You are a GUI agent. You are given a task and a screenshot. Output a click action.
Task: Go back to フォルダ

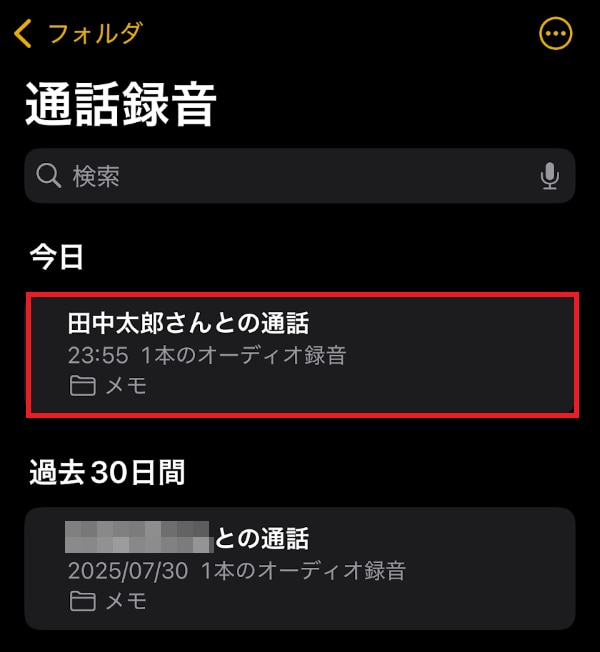pyautogui.click(x=78, y=33)
